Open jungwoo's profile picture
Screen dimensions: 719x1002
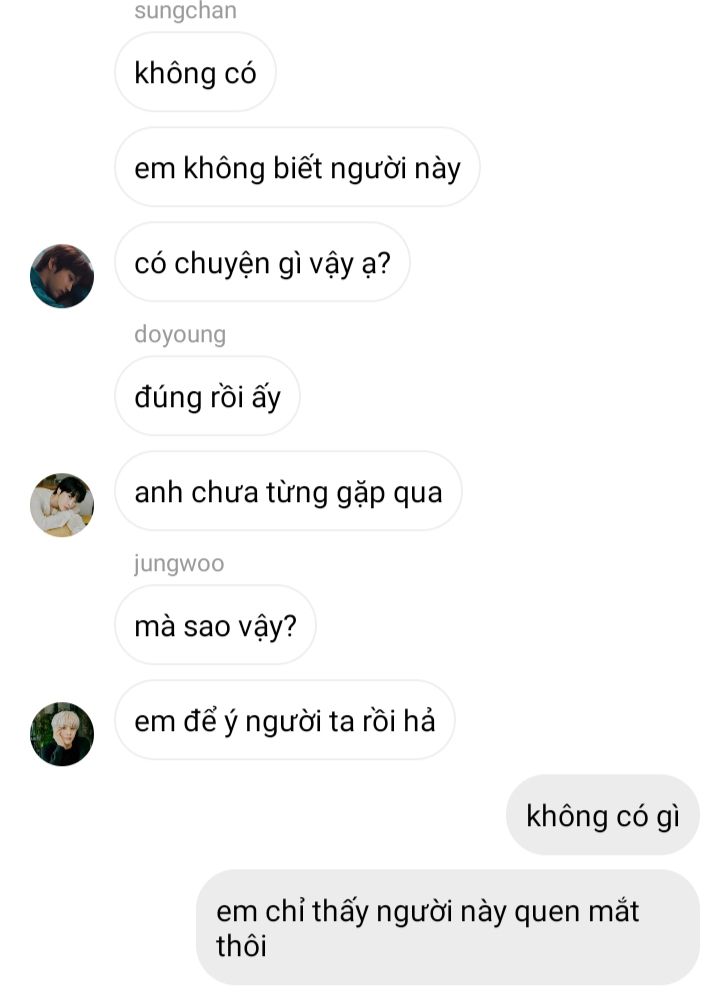tap(62, 734)
